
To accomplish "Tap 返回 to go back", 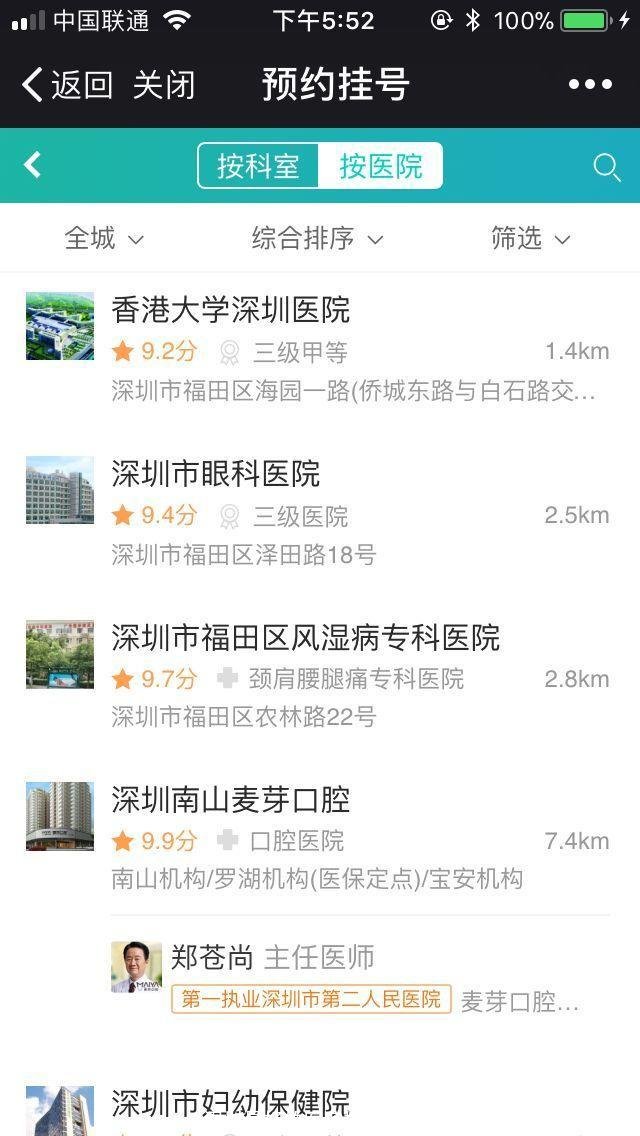I will (68, 85).
